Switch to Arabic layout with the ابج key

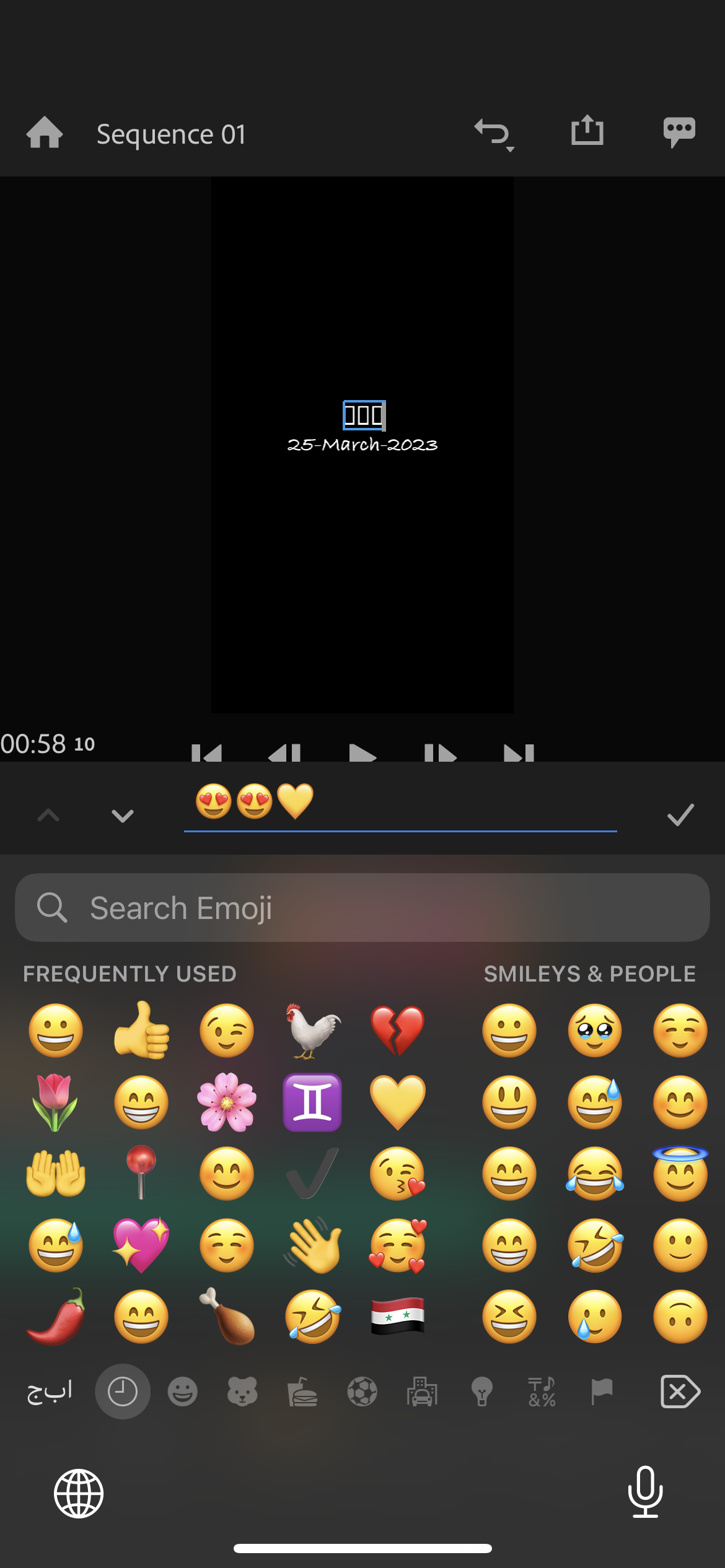tap(49, 1391)
